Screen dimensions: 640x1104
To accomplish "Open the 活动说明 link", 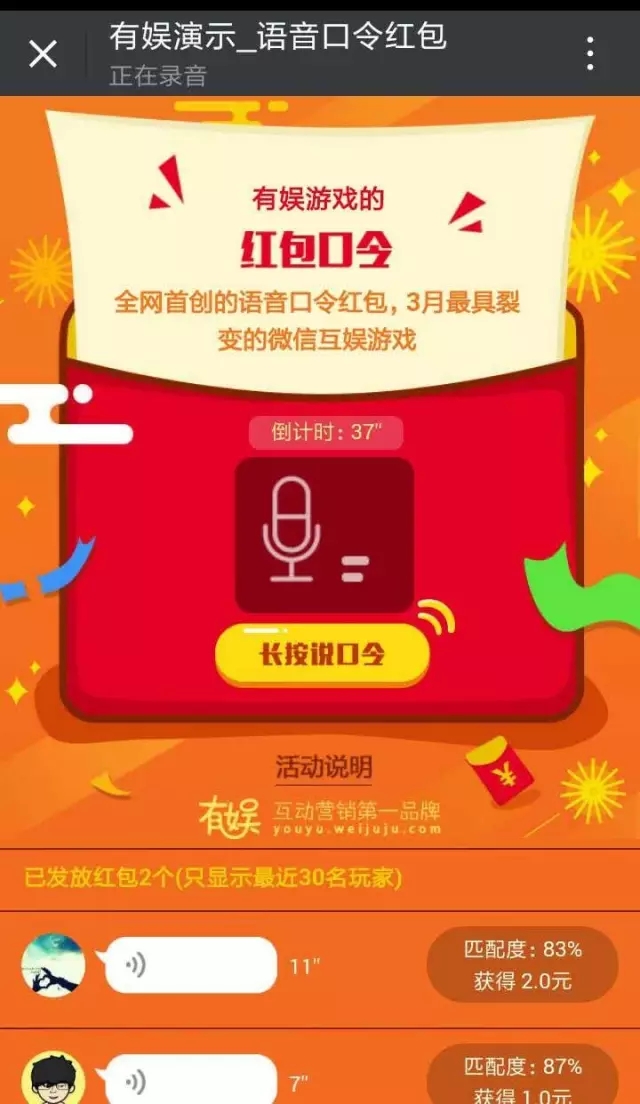I will click(x=324, y=767).
